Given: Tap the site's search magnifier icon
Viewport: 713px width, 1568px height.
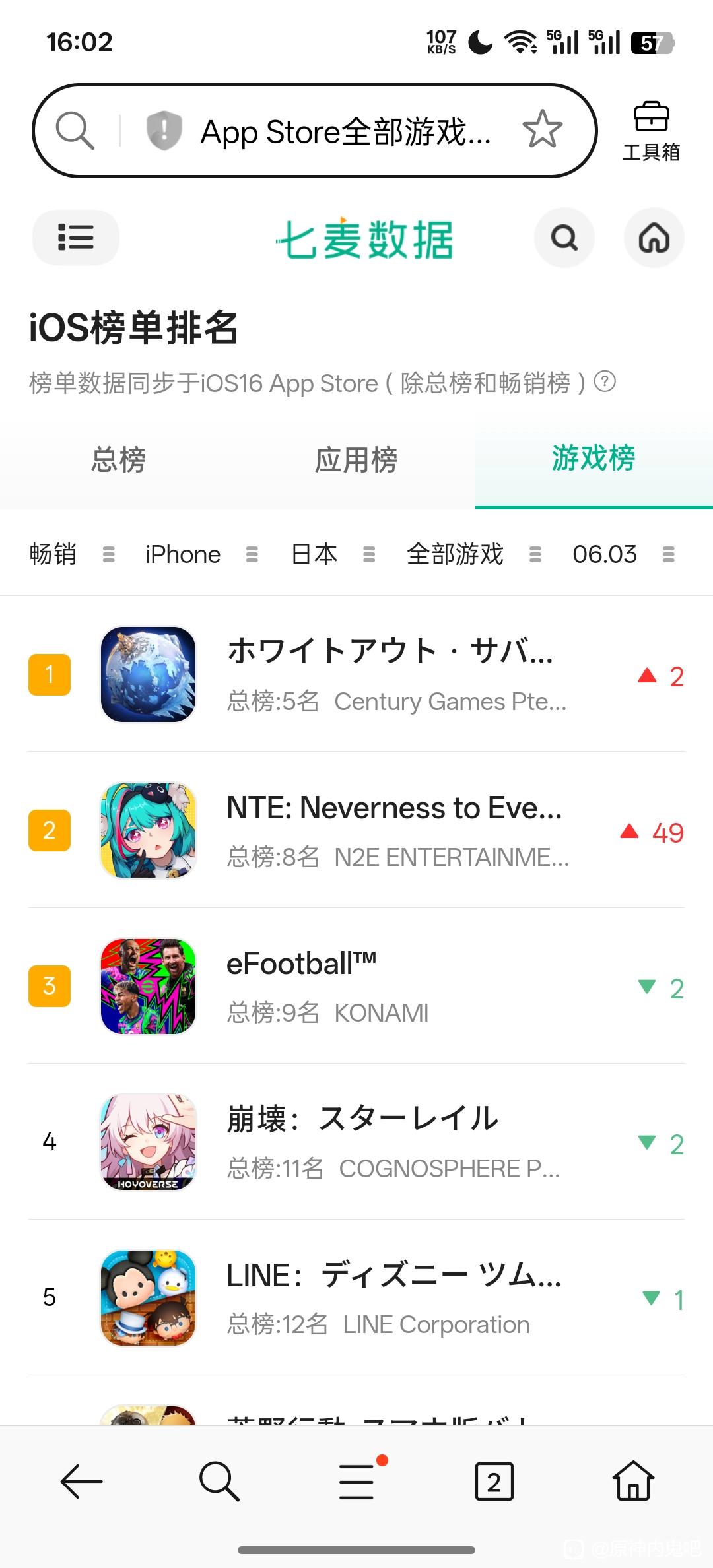Looking at the screenshot, I should click(564, 238).
